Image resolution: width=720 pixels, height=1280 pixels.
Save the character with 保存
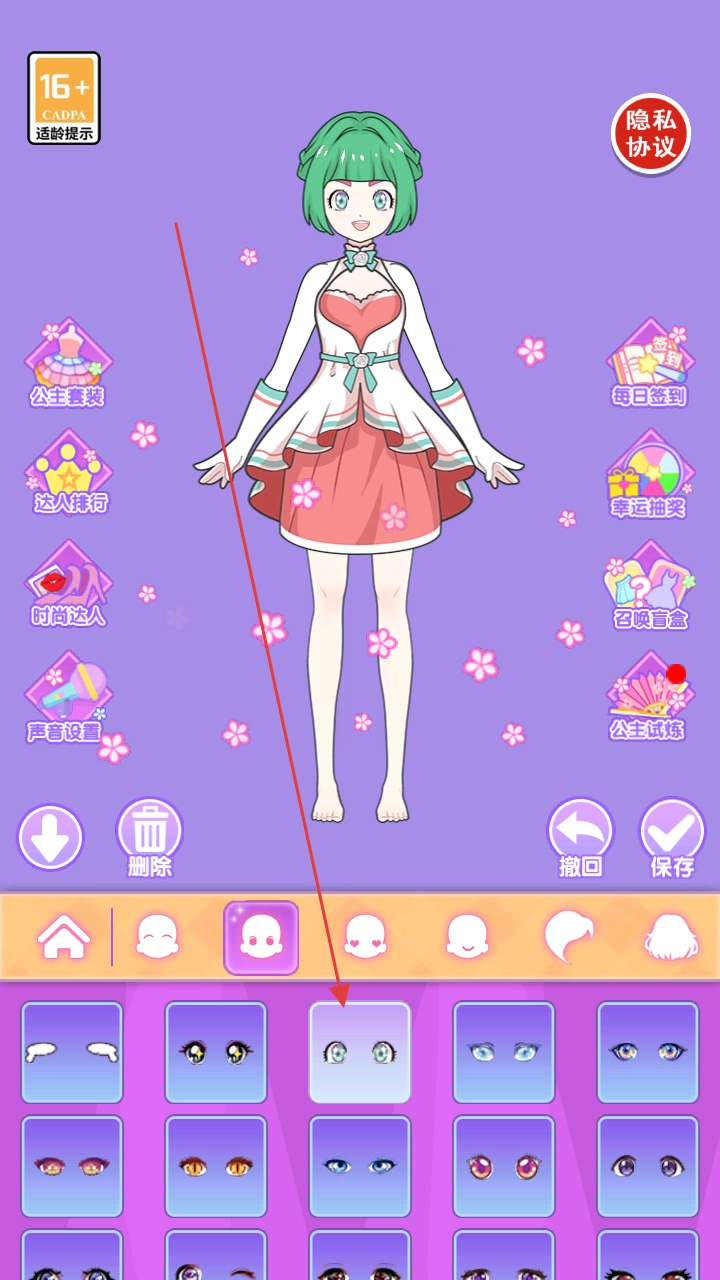[672, 838]
